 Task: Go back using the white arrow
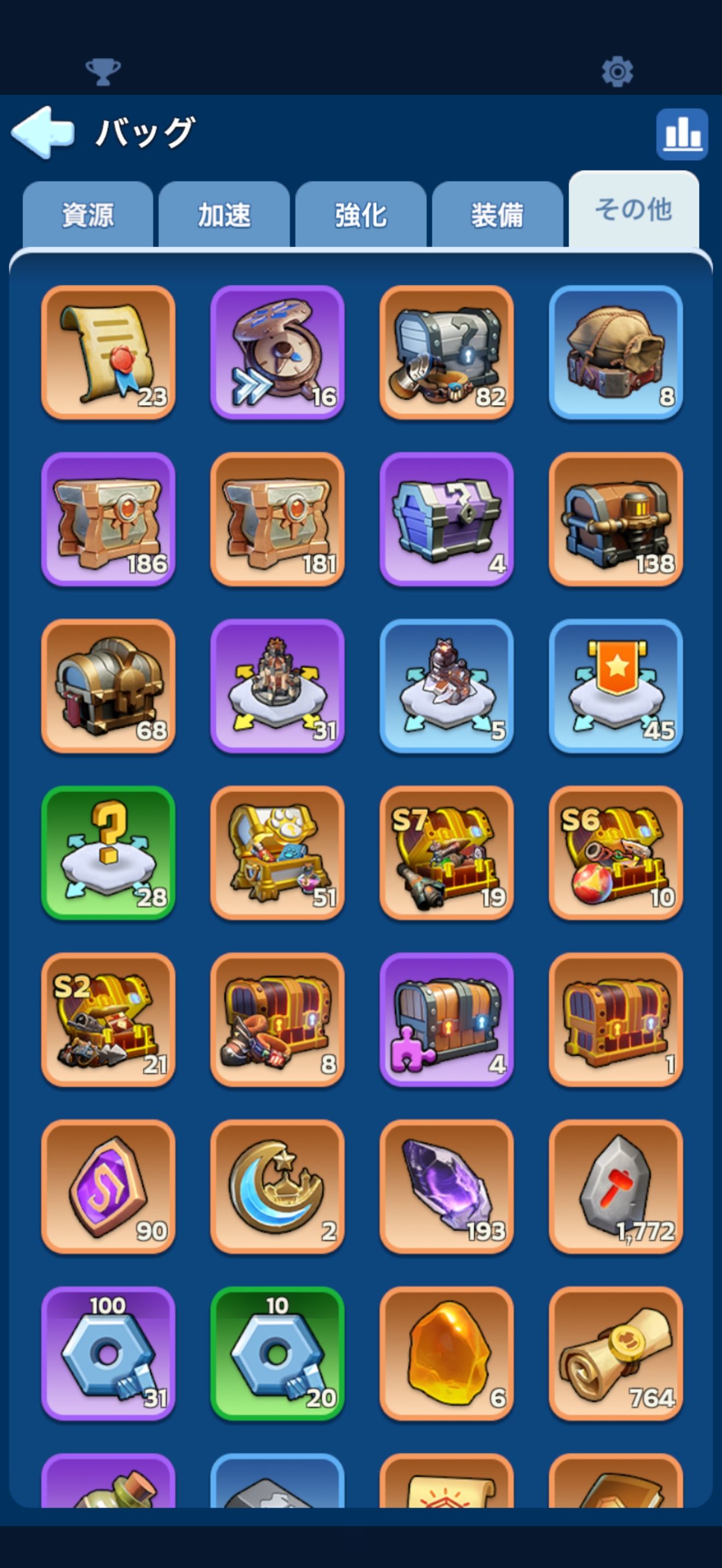43,132
